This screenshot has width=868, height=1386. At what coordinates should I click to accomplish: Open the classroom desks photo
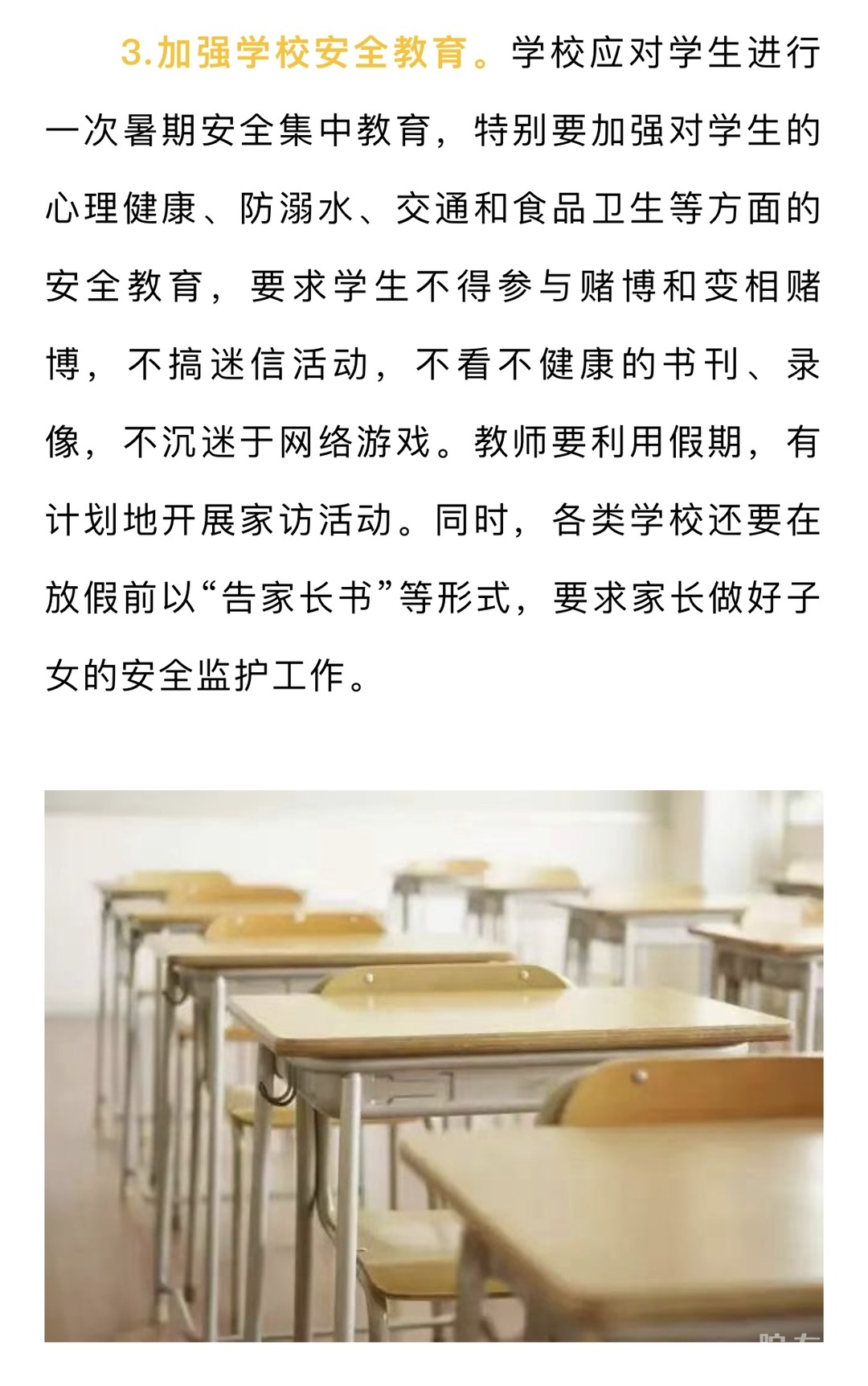[434, 1065]
